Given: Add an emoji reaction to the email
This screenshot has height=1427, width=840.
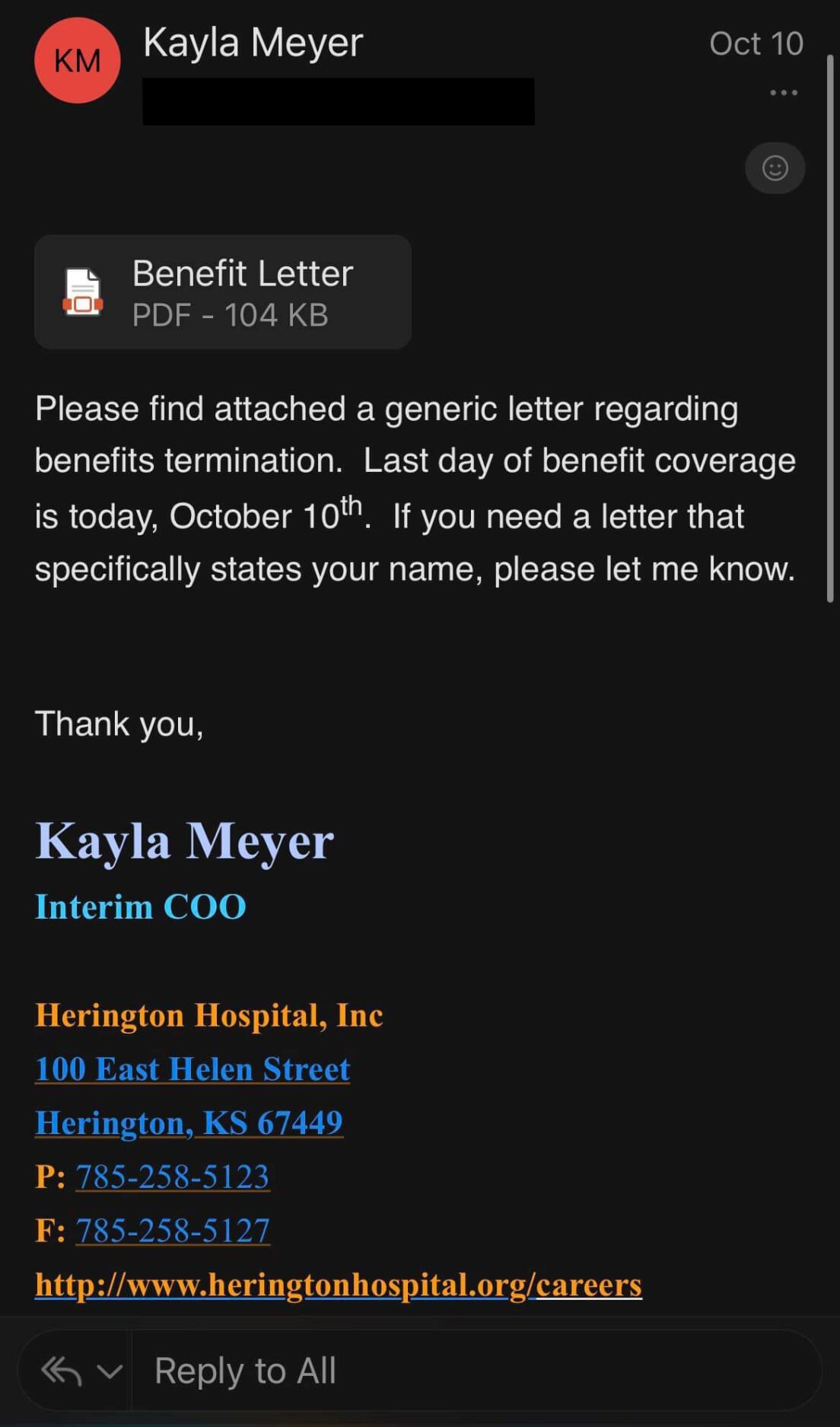Looking at the screenshot, I should 775,168.
